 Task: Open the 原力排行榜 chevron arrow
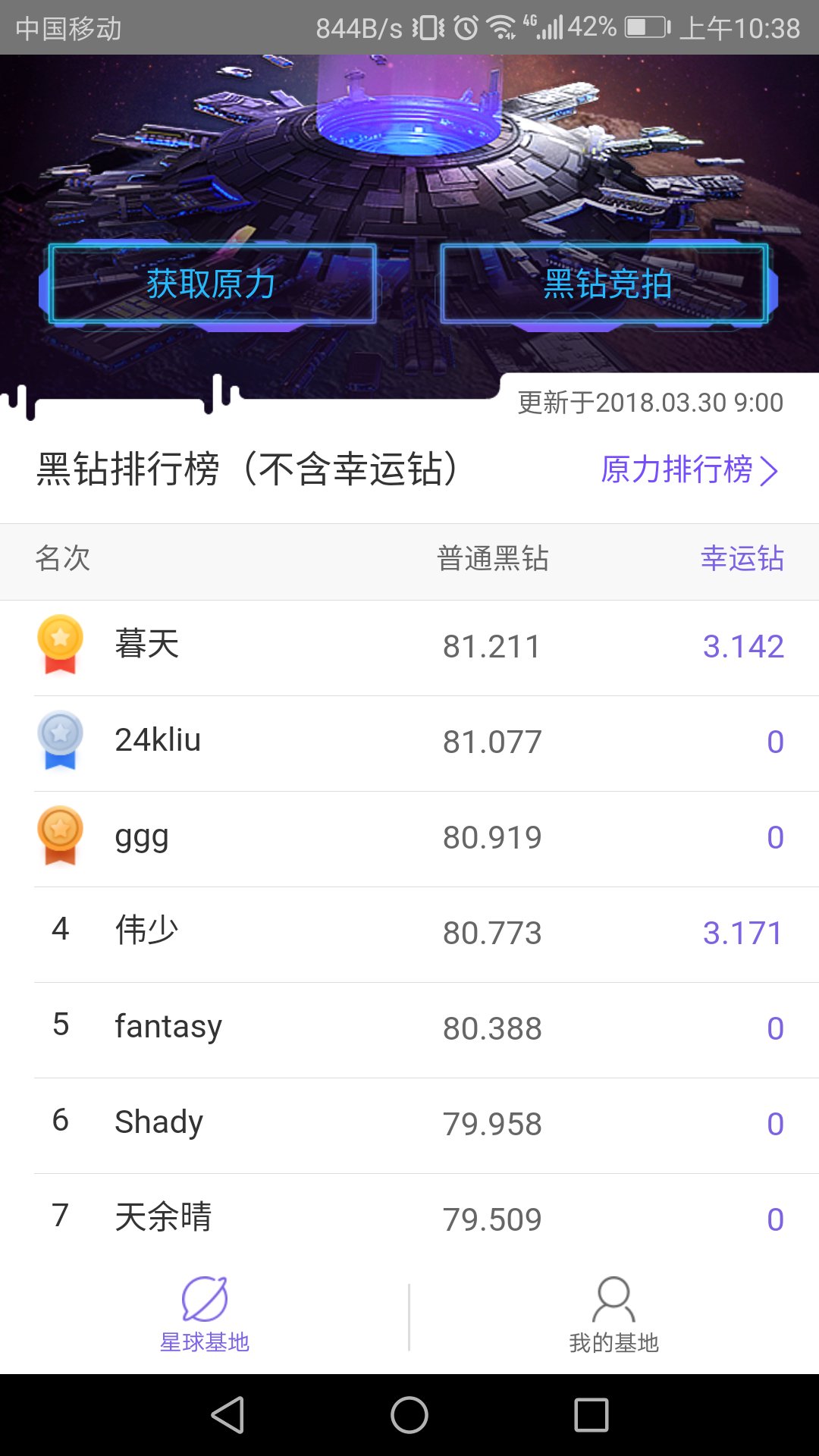(x=770, y=472)
